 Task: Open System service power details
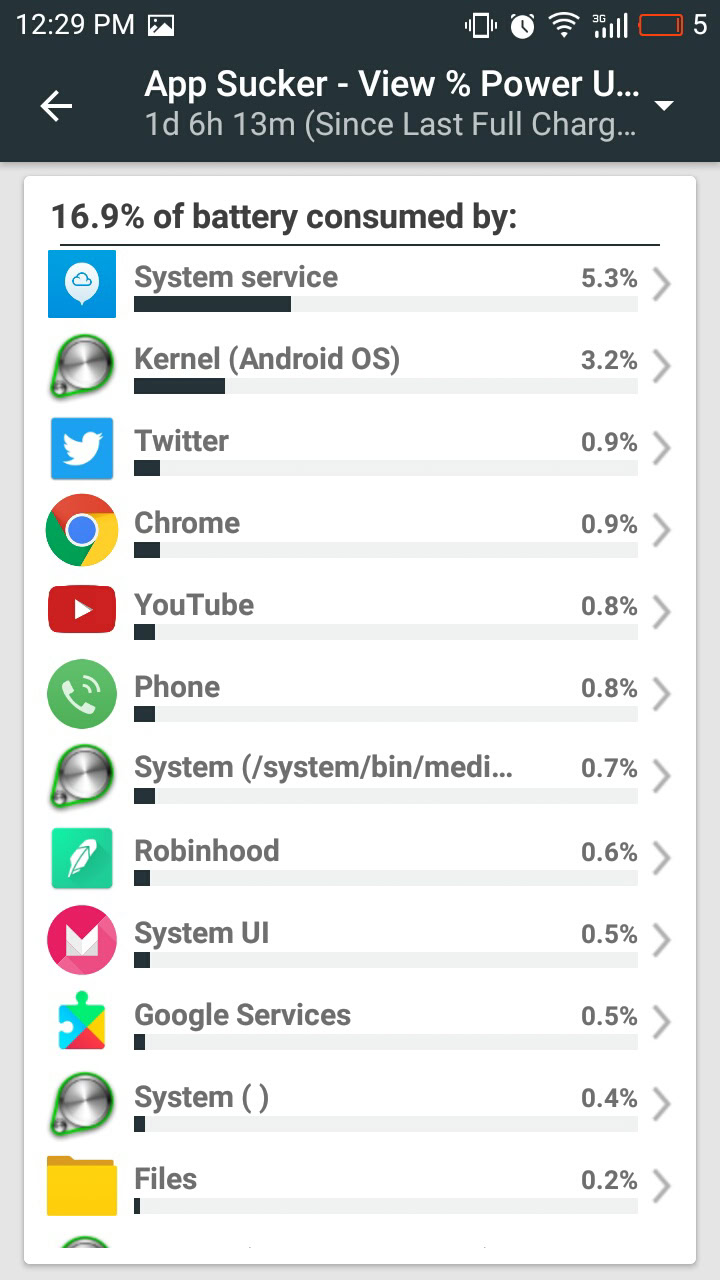click(360, 285)
